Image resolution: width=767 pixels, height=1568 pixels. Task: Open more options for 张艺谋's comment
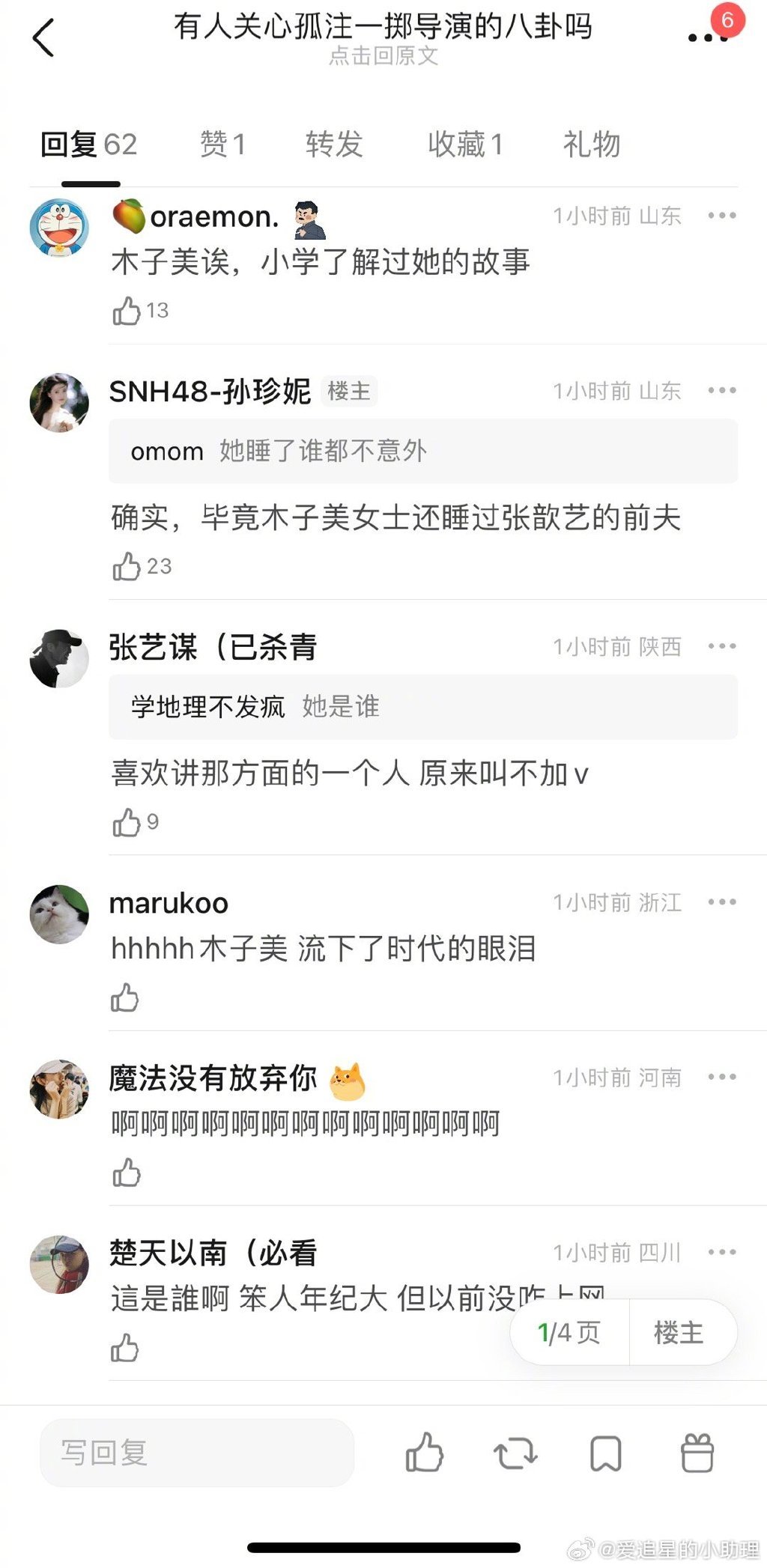click(x=722, y=646)
